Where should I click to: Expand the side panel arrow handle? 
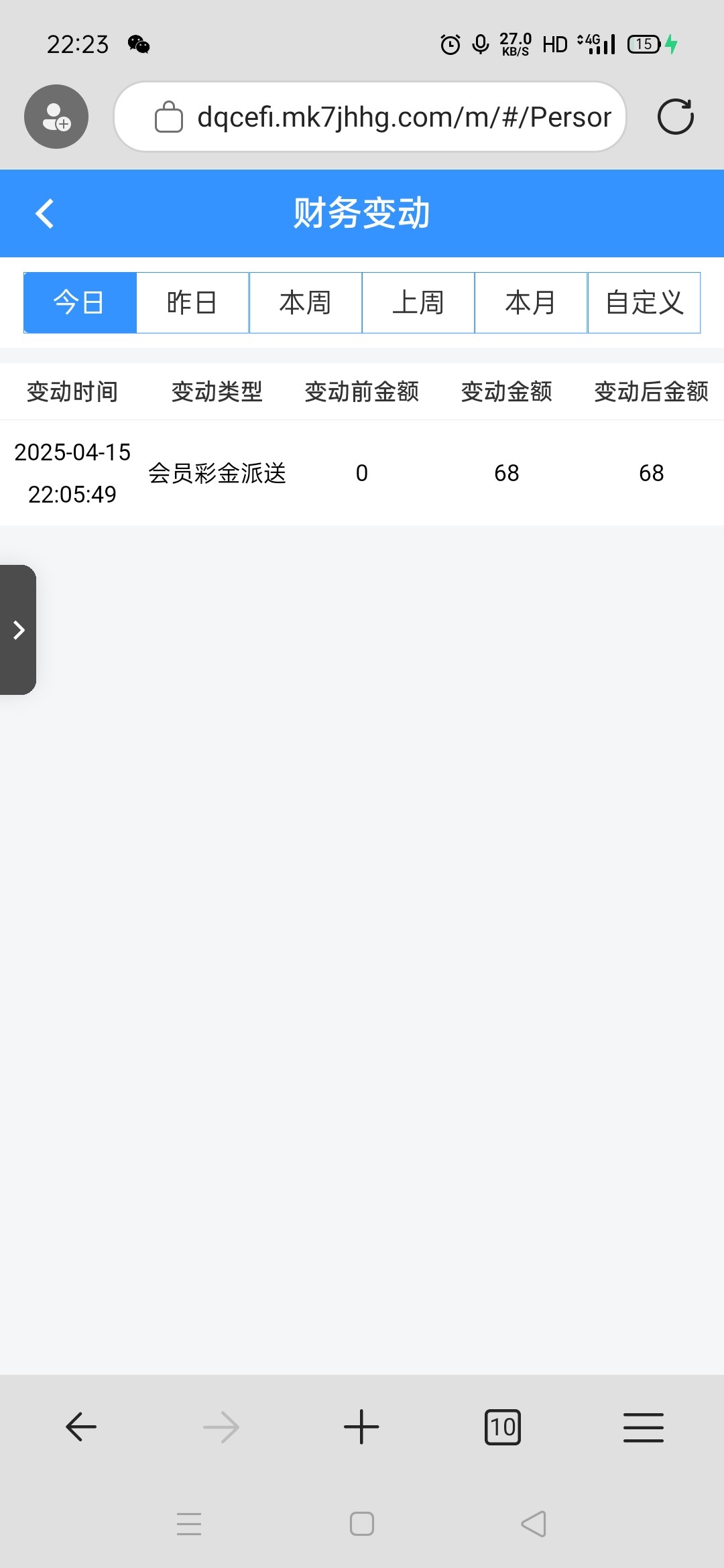18,630
